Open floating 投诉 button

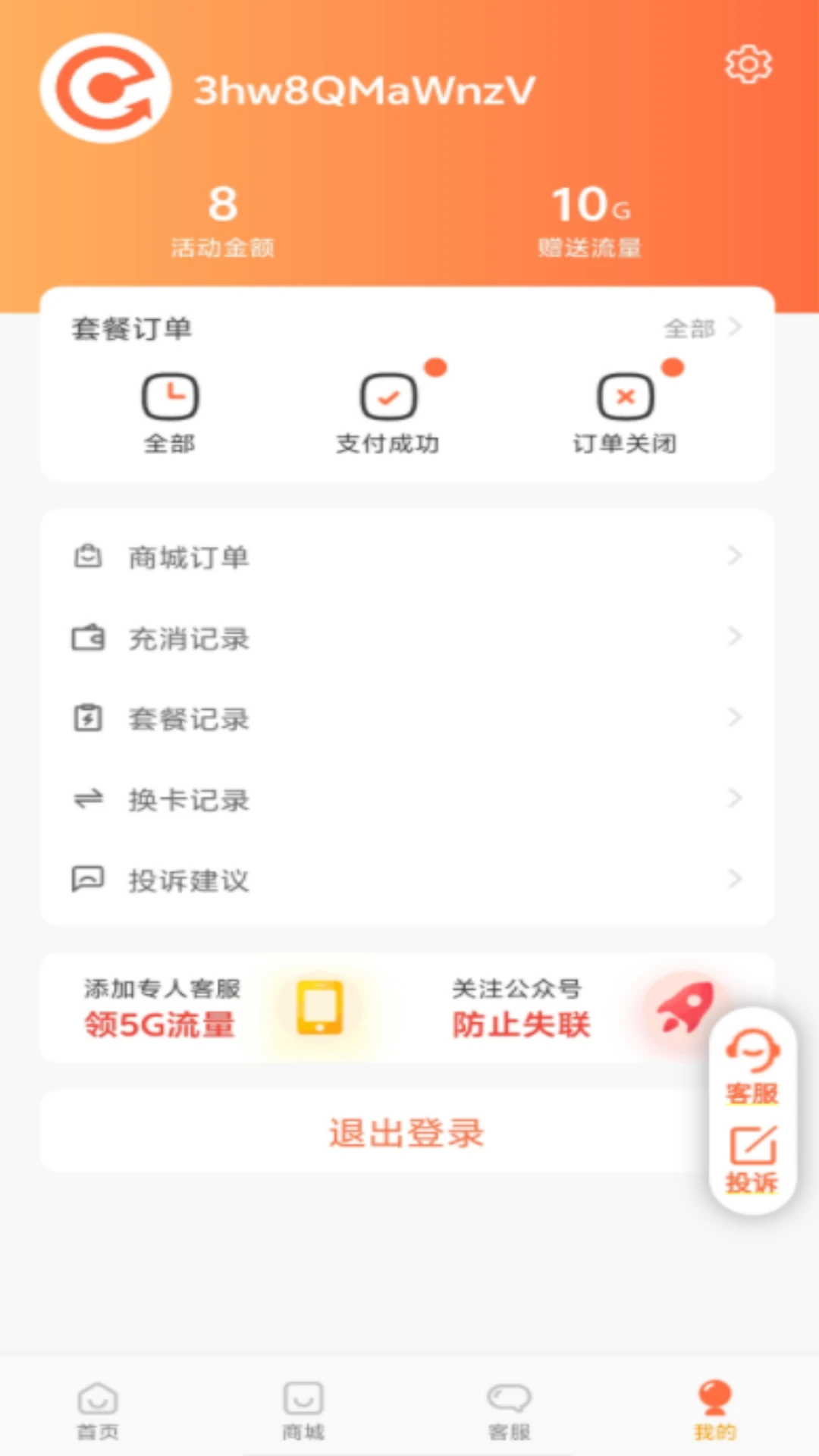coord(752,1159)
